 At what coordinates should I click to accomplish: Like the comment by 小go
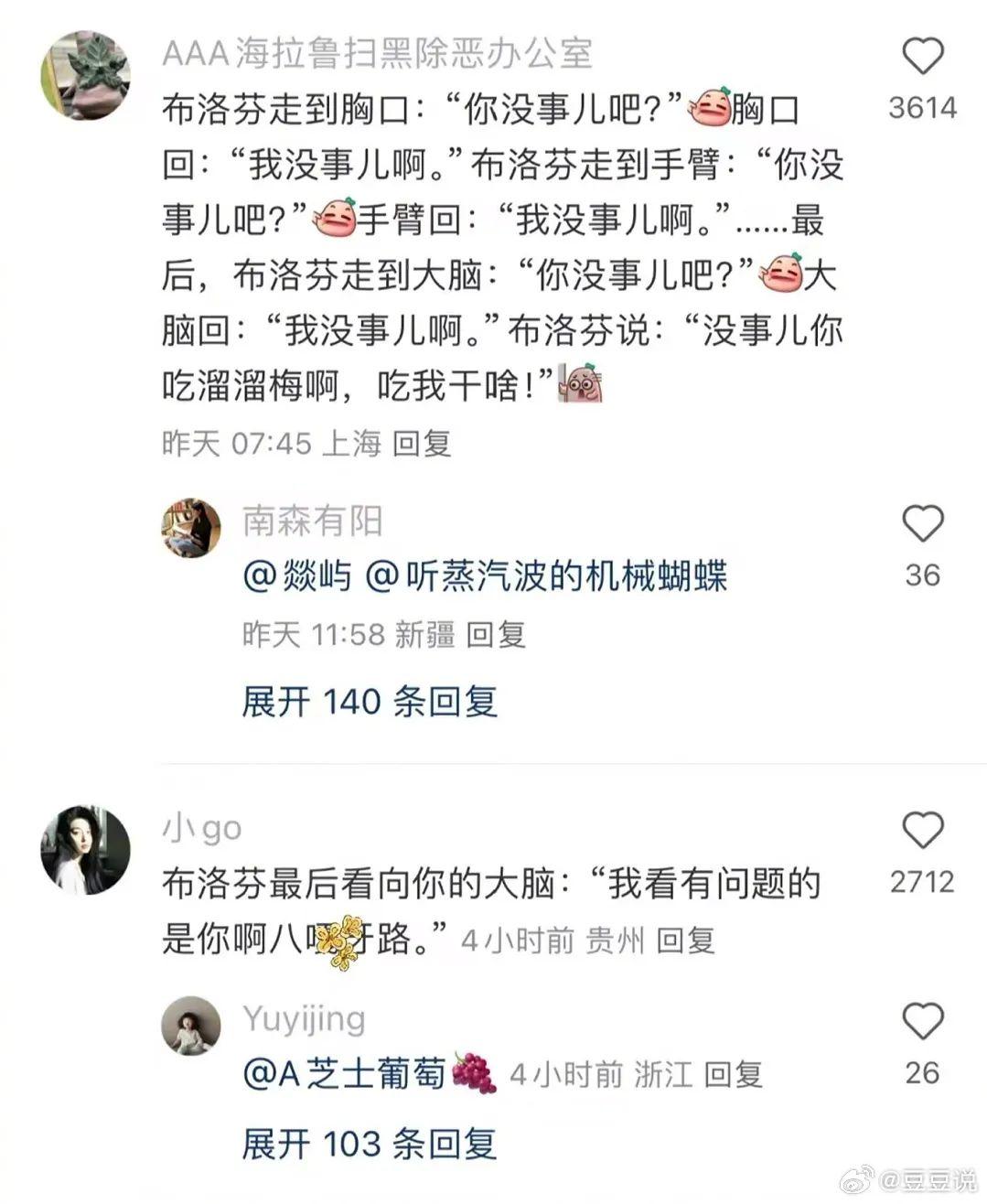922,831
